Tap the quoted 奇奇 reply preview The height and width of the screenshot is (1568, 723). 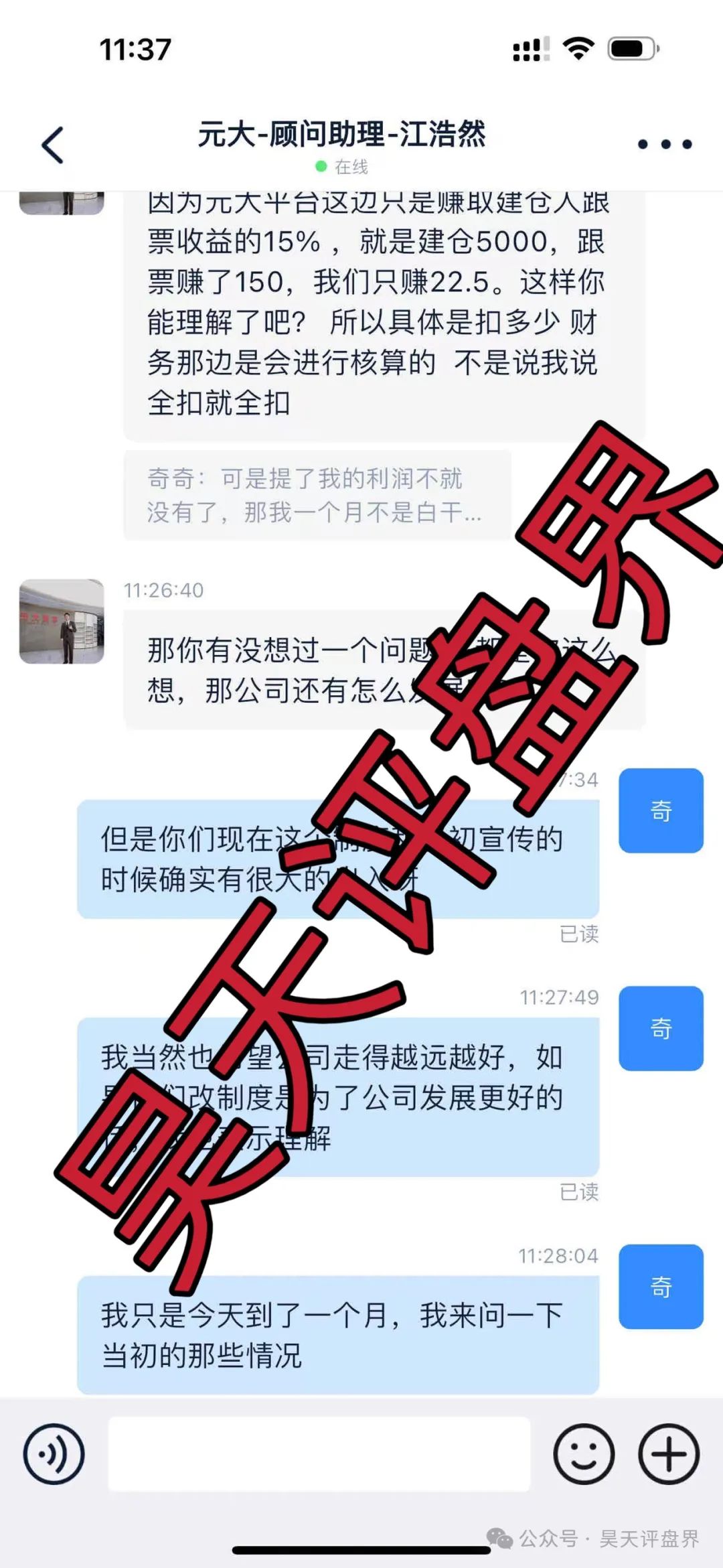click(x=317, y=495)
